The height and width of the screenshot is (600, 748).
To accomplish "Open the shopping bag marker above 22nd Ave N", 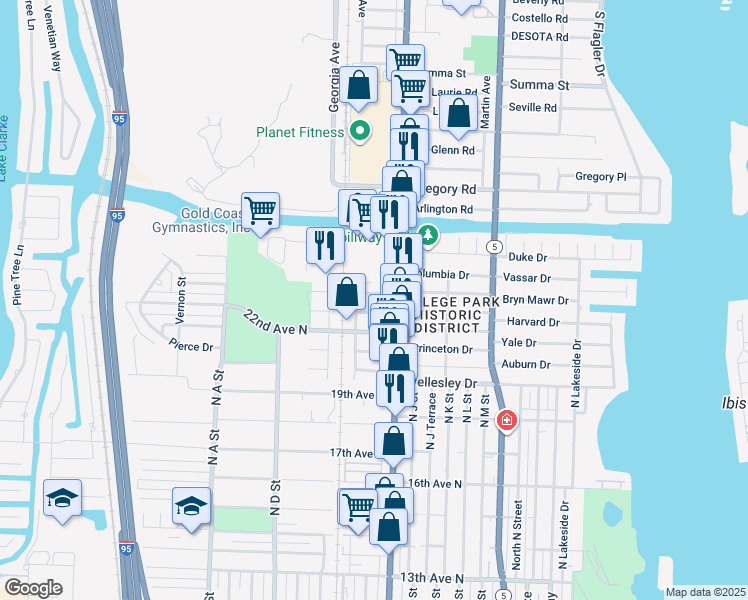I will pos(346,295).
